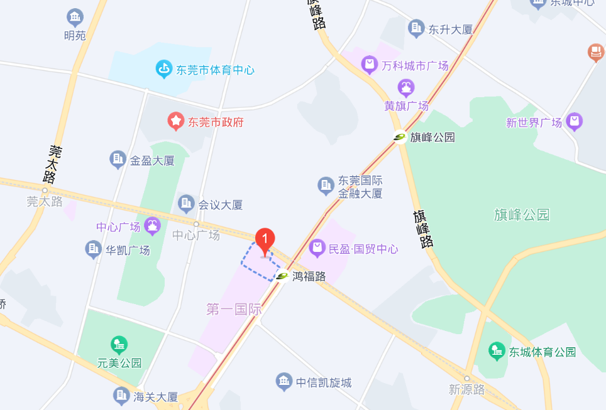The image size is (606, 410).
Task: Select the 鸿福路 metro station icon
Action: pos(281,276)
